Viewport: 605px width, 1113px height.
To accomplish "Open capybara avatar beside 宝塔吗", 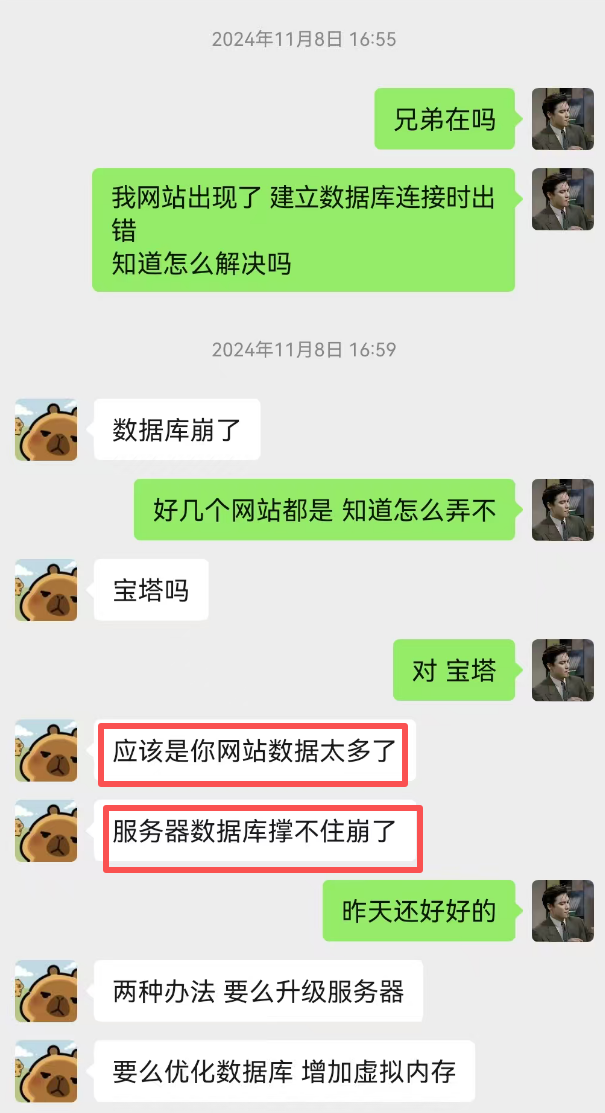I will (x=46, y=590).
